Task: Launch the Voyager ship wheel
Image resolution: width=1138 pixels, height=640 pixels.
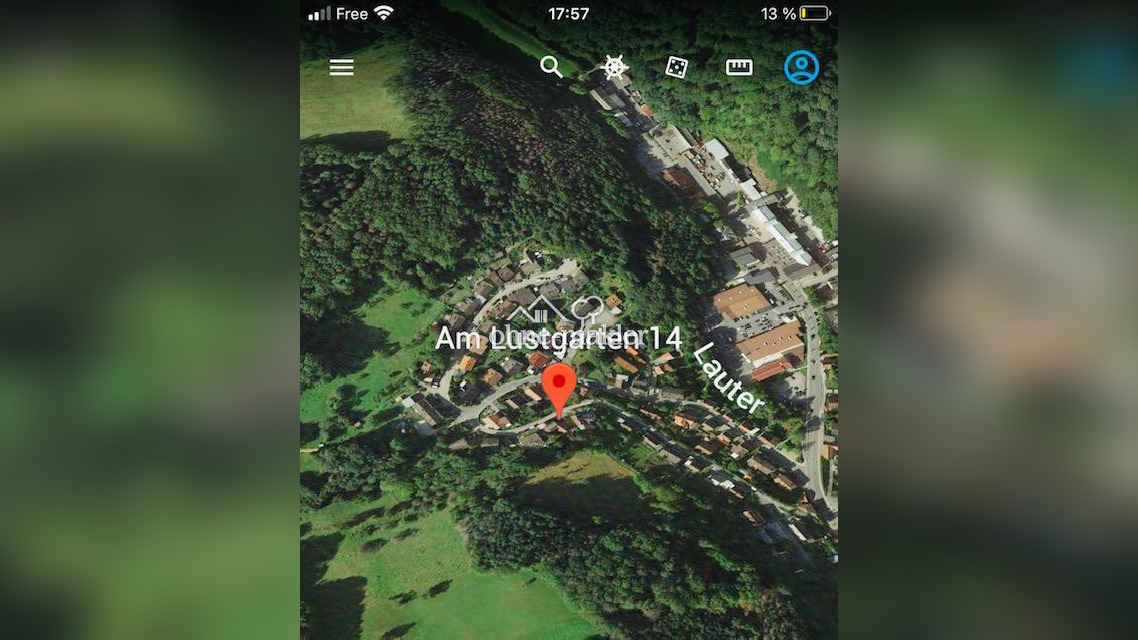Action: pyautogui.click(x=615, y=67)
